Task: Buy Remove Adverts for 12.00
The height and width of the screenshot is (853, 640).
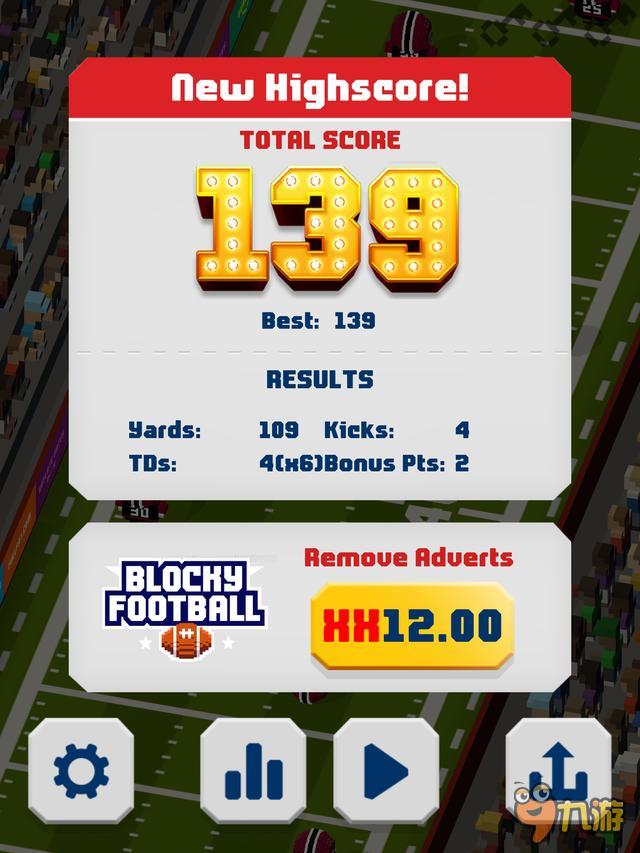Action: coord(412,626)
